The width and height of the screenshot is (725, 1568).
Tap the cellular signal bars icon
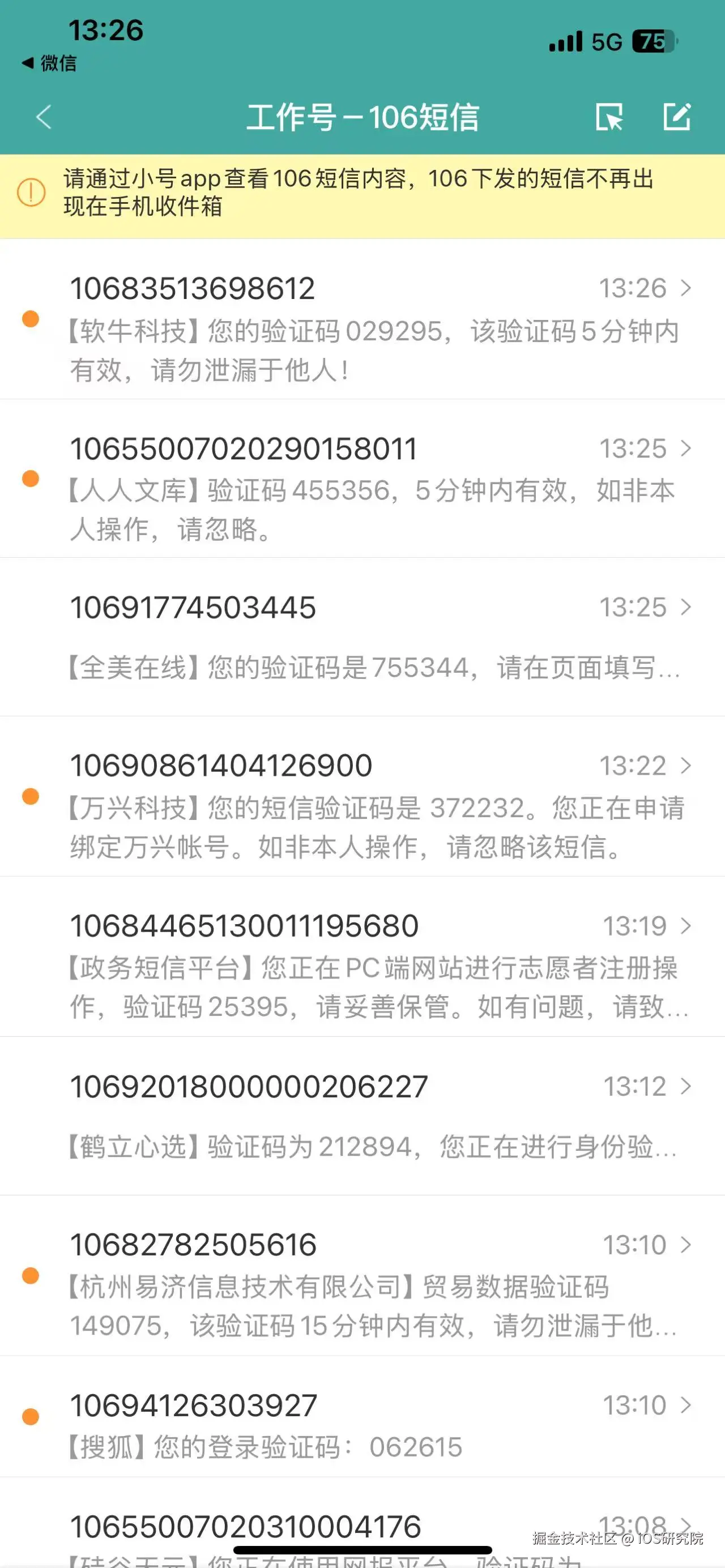pos(564,41)
